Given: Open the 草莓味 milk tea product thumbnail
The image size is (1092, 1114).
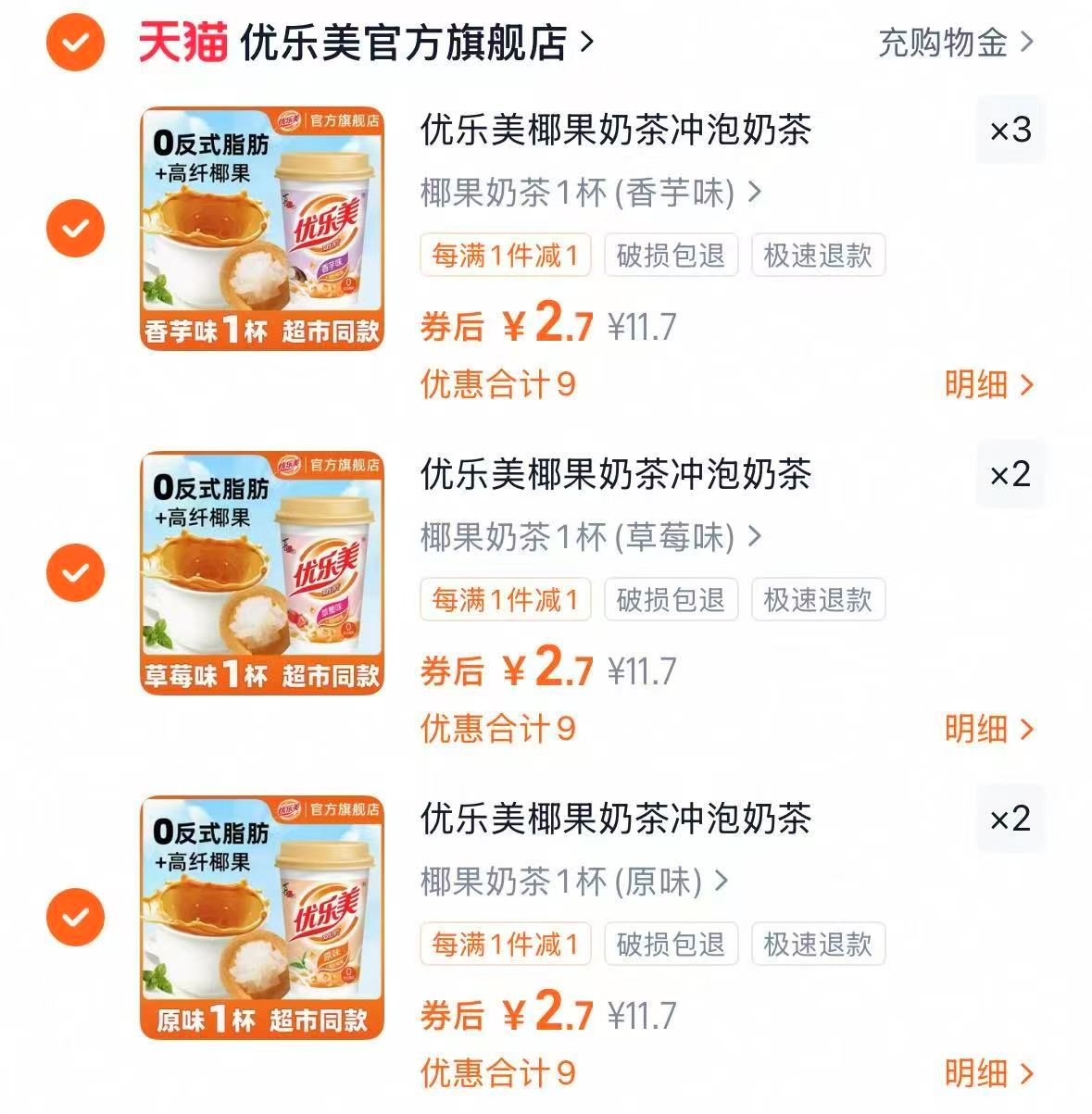Looking at the screenshot, I should (x=260, y=572).
